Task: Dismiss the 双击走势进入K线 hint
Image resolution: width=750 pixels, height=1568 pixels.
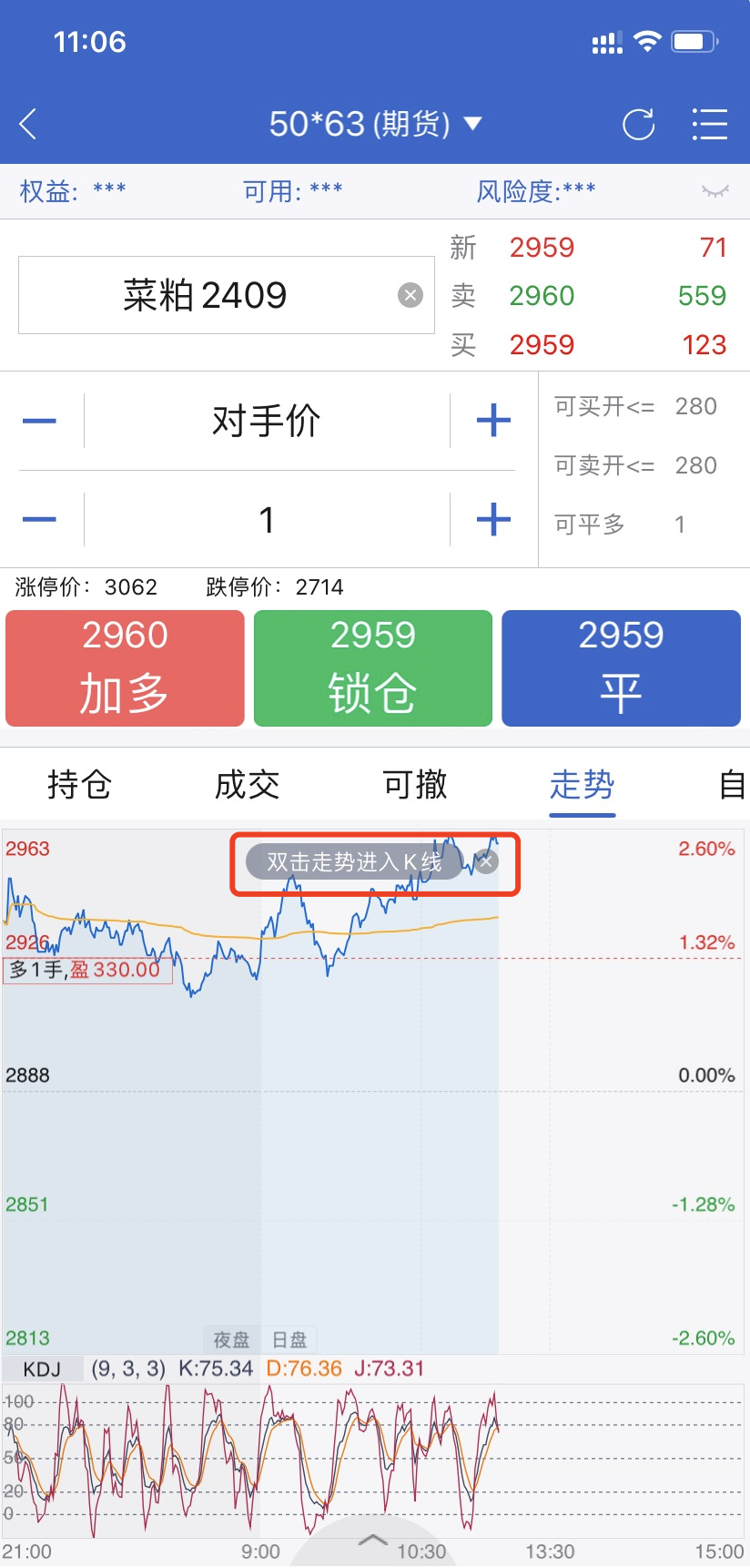Action: tap(487, 861)
